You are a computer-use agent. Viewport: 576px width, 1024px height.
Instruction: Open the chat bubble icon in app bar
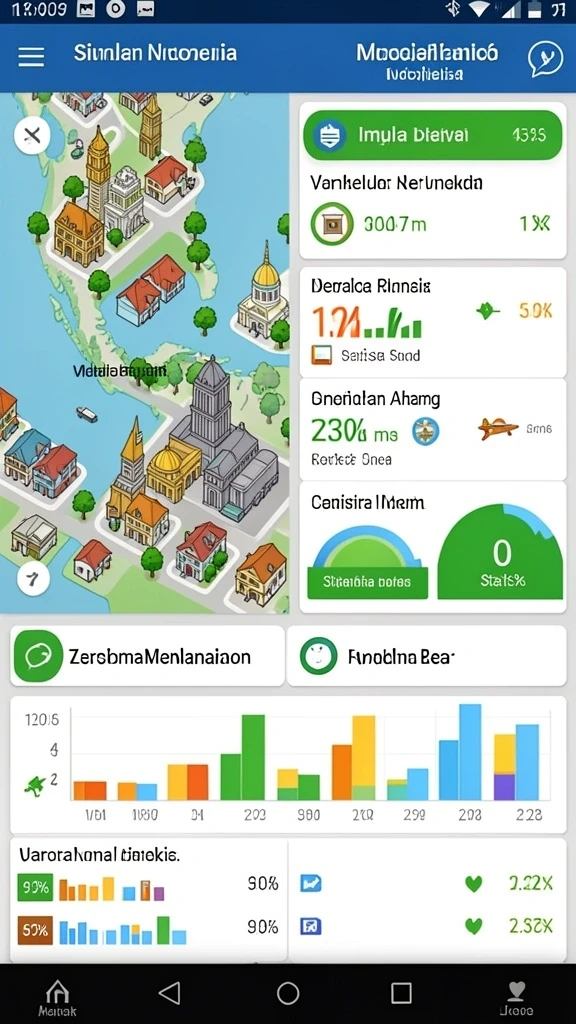545,59
